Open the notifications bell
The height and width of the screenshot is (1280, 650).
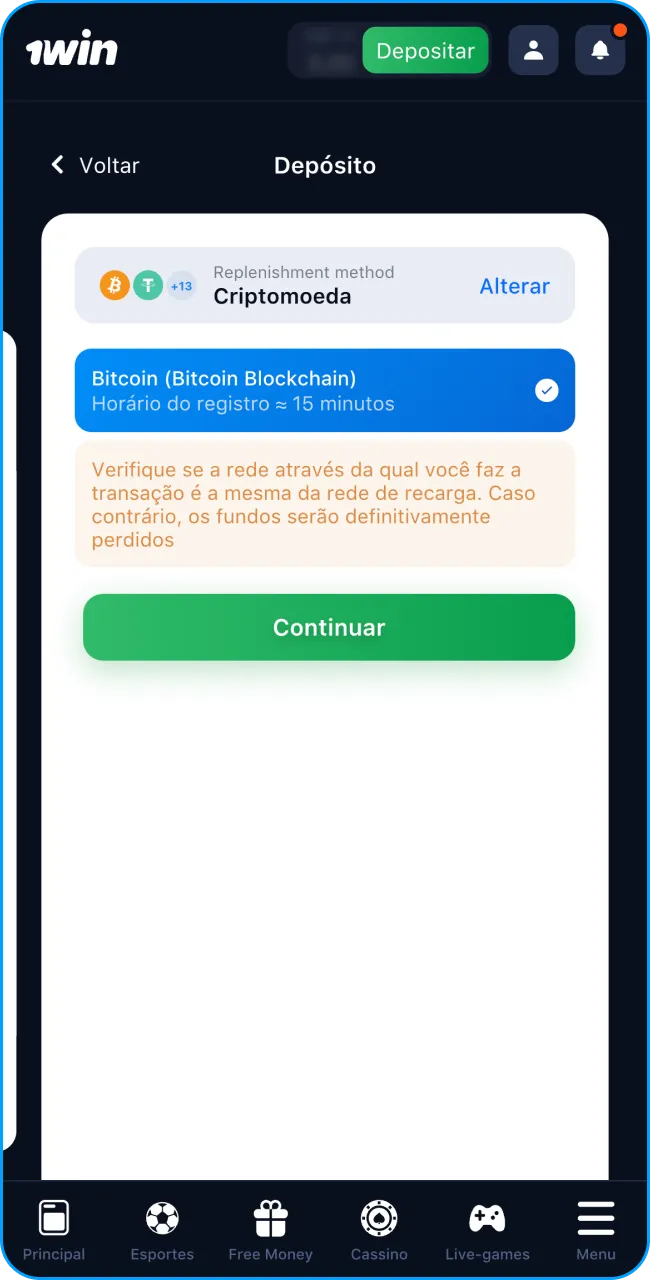(x=600, y=51)
